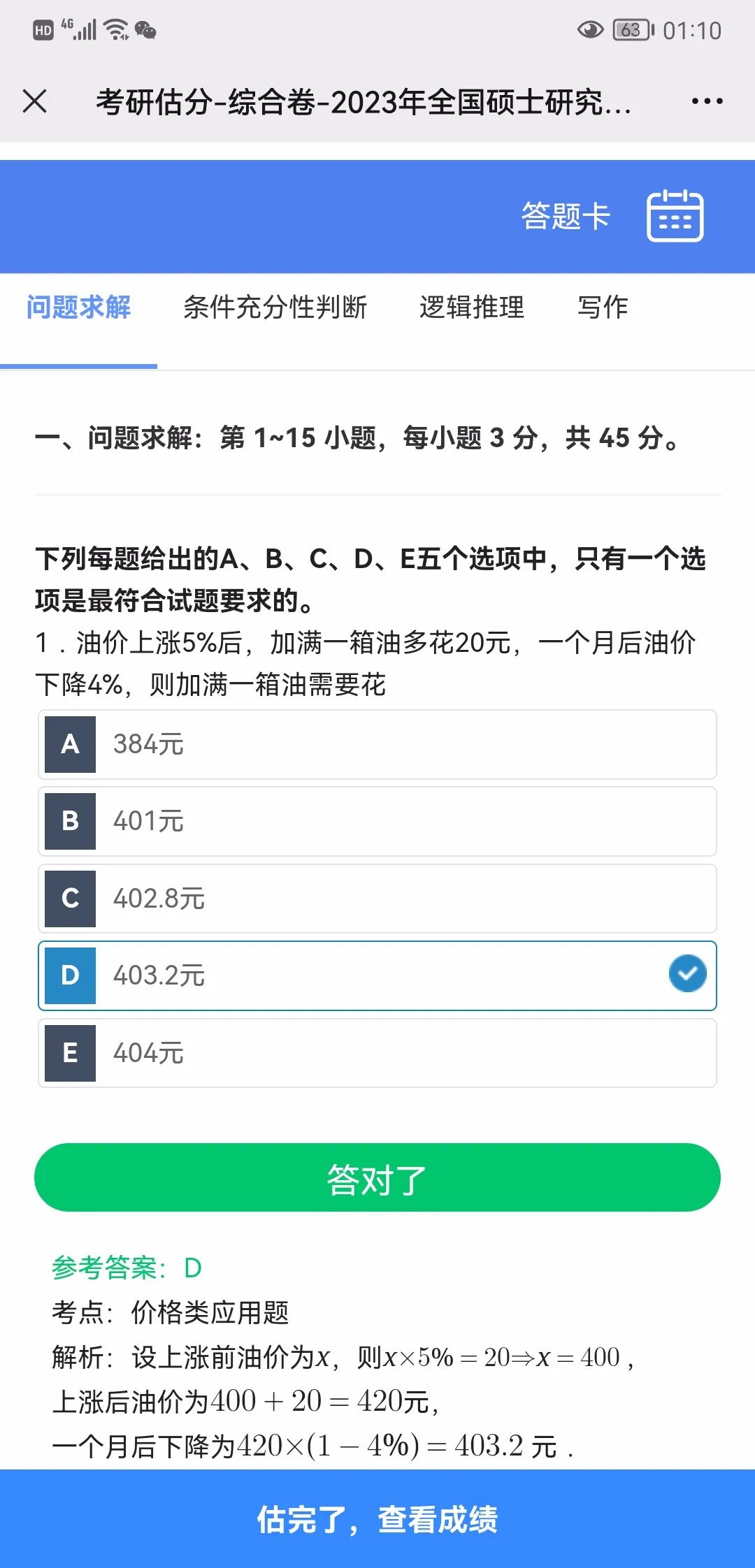Image resolution: width=755 pixels, height=1568 pixels.
Task: Select the 问题求解 tab
Action: coord(78,307)
